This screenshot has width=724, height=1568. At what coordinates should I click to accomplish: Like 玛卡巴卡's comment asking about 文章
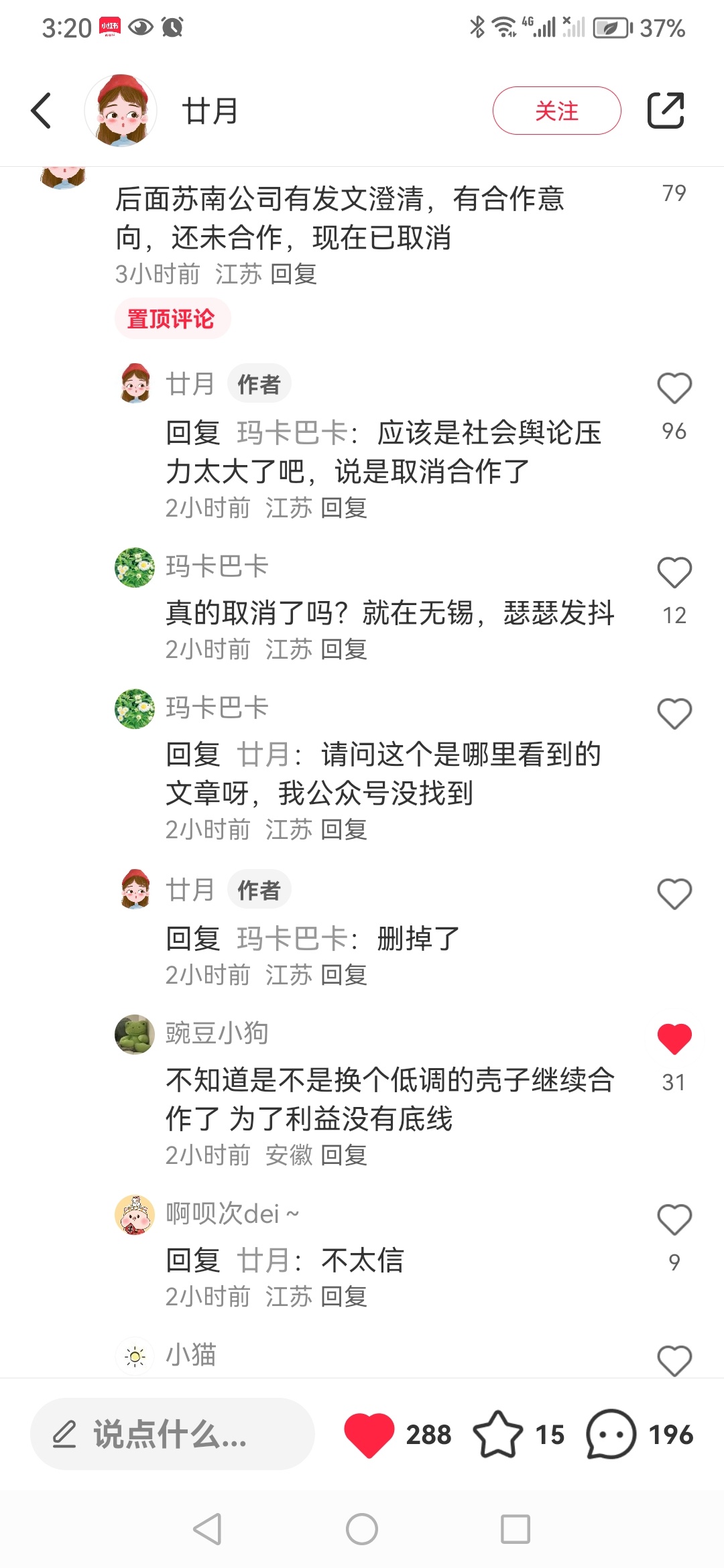[x=674, y=714]
